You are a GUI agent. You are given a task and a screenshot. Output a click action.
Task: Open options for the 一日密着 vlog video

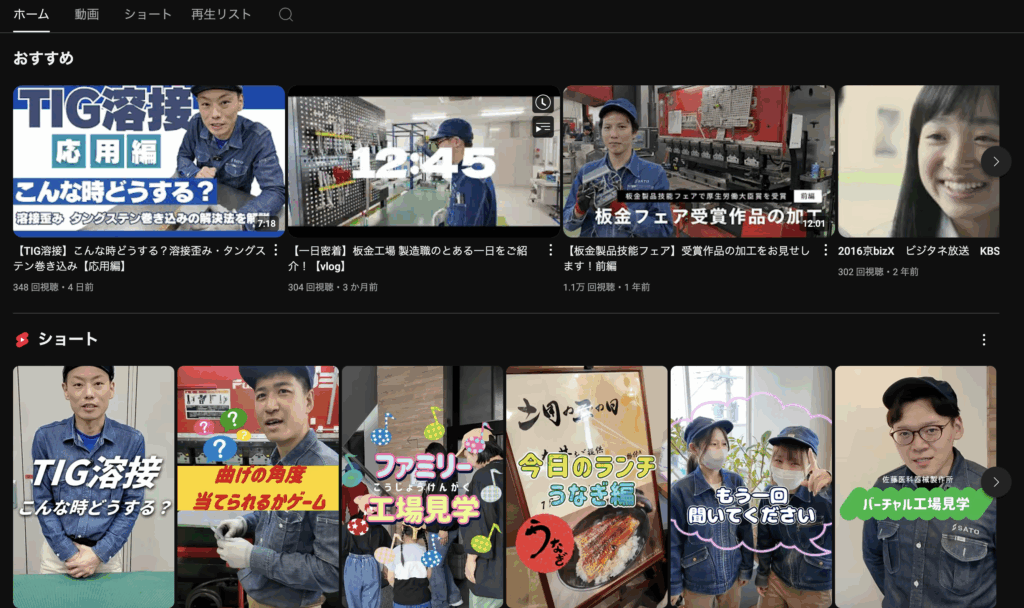pos(550,251)
